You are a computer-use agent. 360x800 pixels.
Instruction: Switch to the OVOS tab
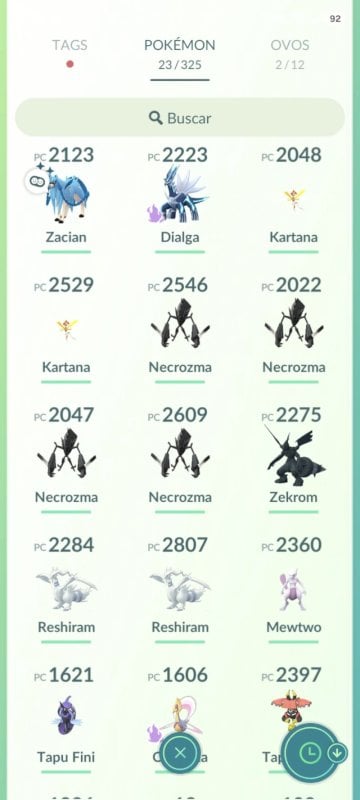(290, 53)
